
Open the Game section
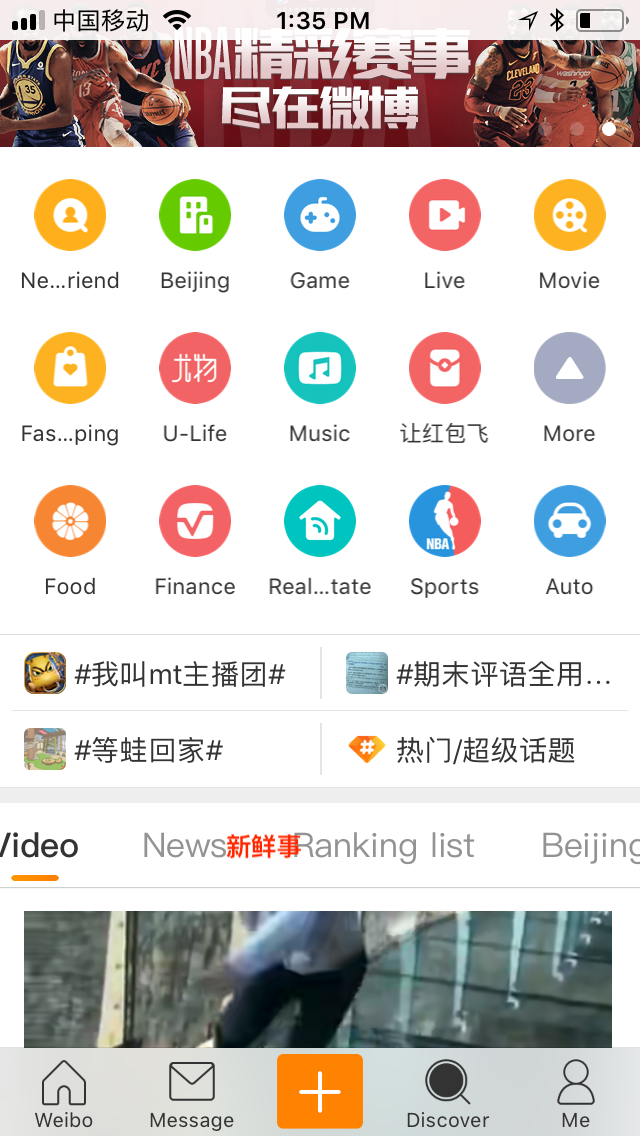[320, 215]
